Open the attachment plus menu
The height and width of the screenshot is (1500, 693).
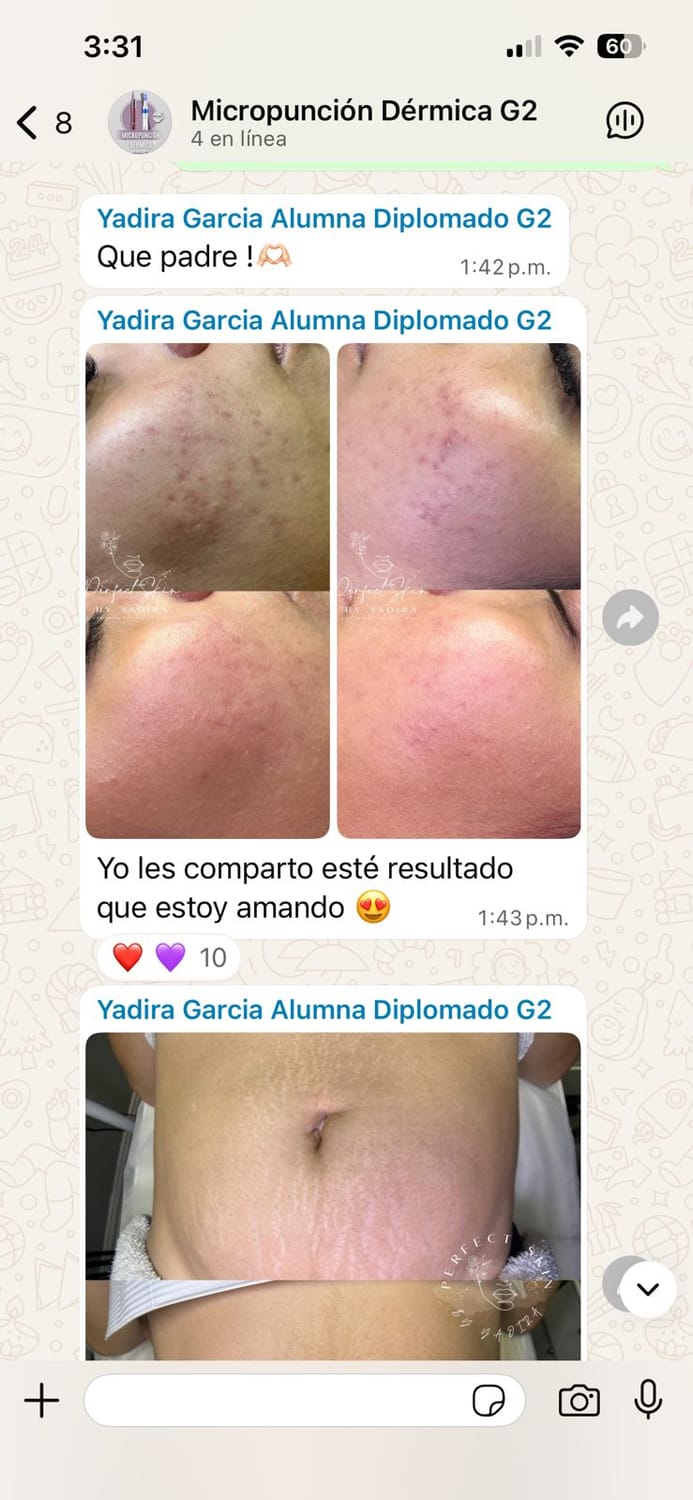click(x=41, y=1401)
